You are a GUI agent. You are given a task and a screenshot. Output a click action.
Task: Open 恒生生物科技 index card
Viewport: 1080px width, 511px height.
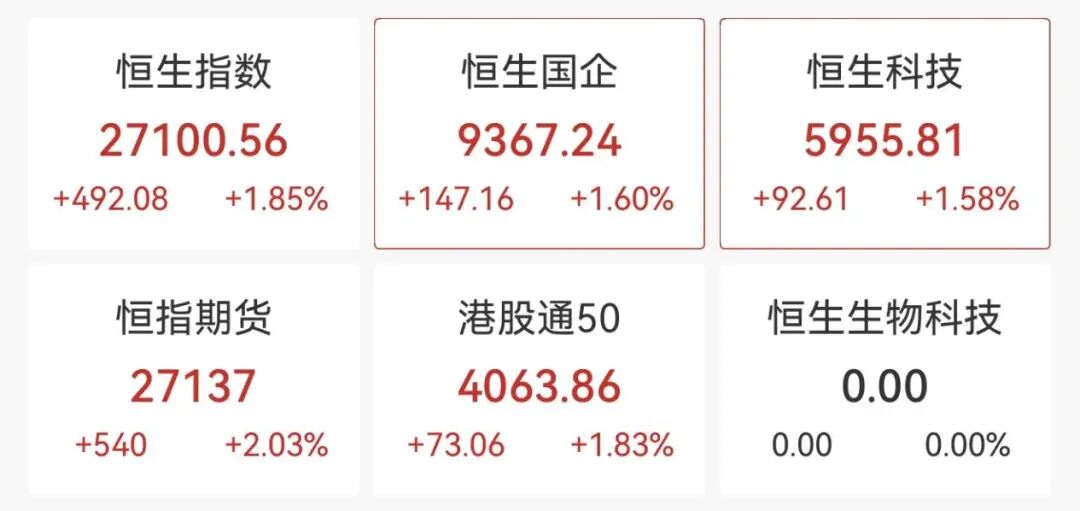click(885, 382)
